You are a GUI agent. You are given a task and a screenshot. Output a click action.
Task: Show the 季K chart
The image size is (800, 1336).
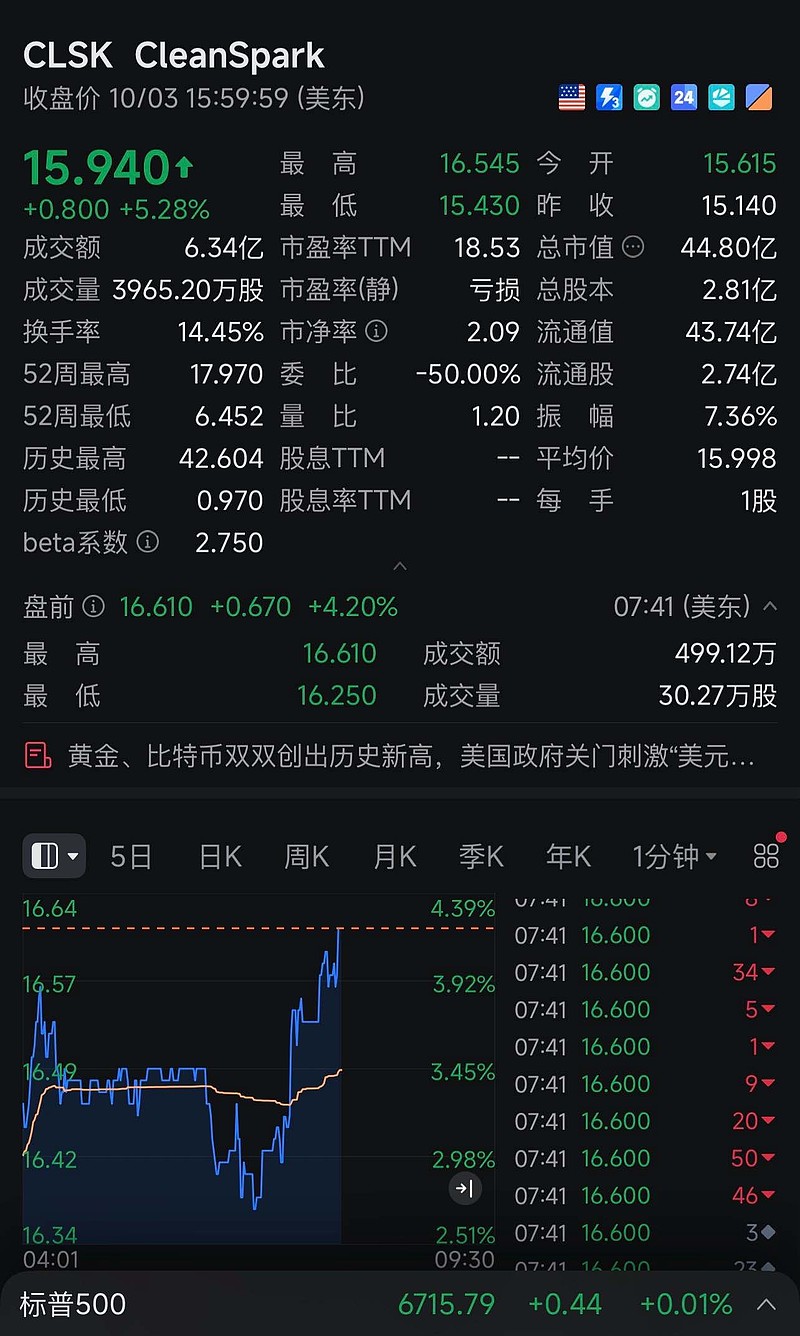pyautogui.click(x=481, y=857)
